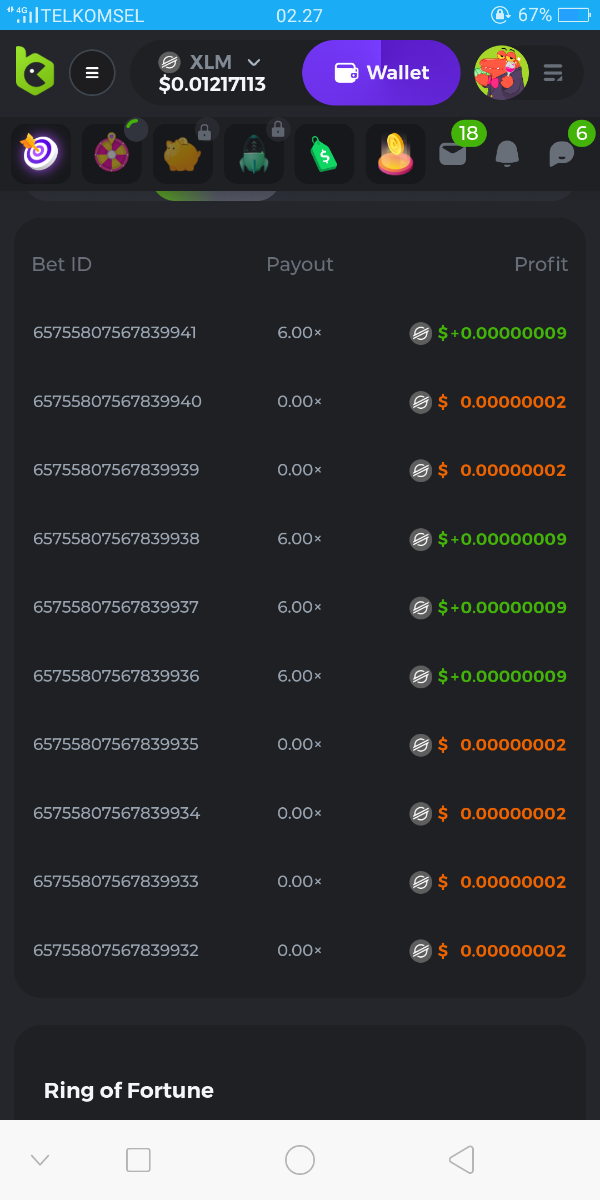Screen dimensions: 600x1200
Task: Tap the system home button
Action: (300, 1160)
